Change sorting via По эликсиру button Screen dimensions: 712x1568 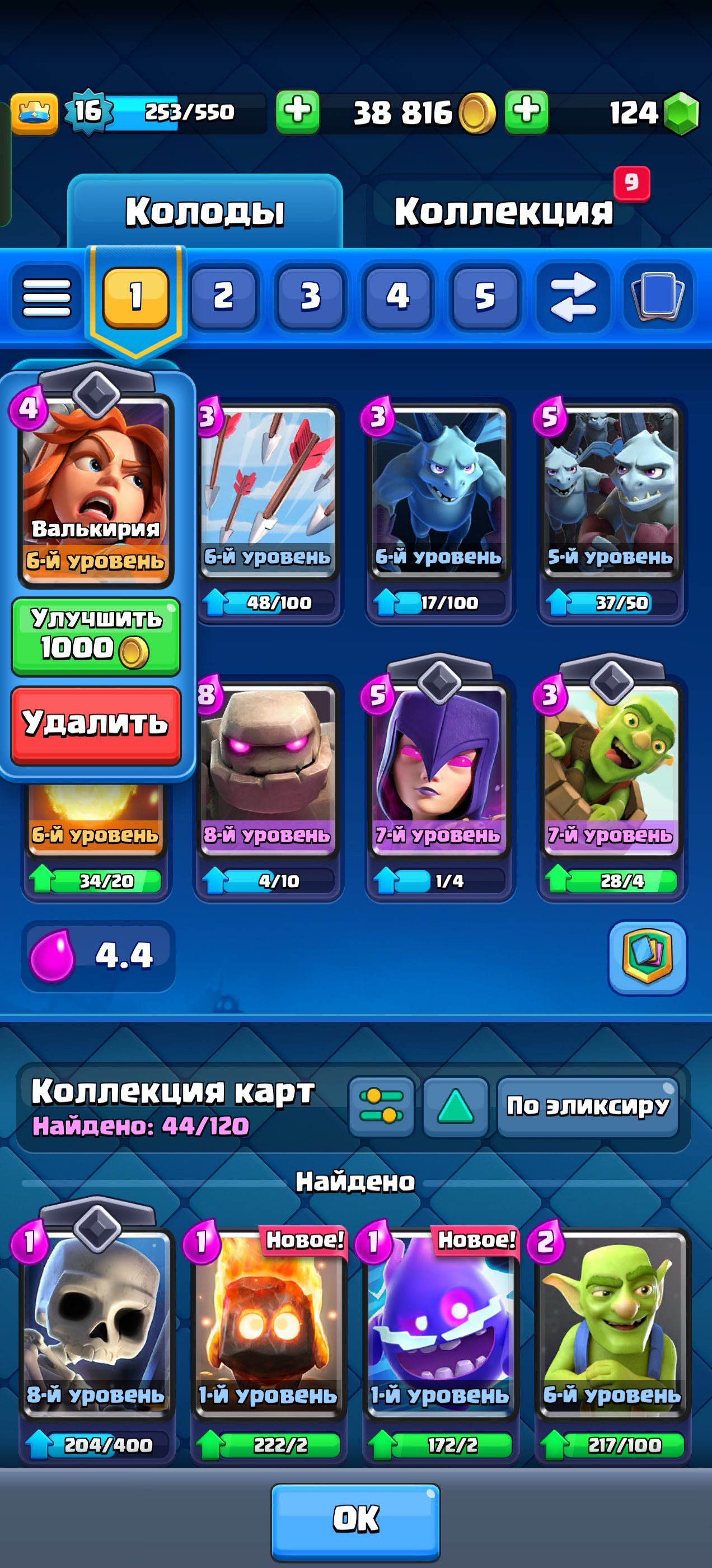[588, 1107]
